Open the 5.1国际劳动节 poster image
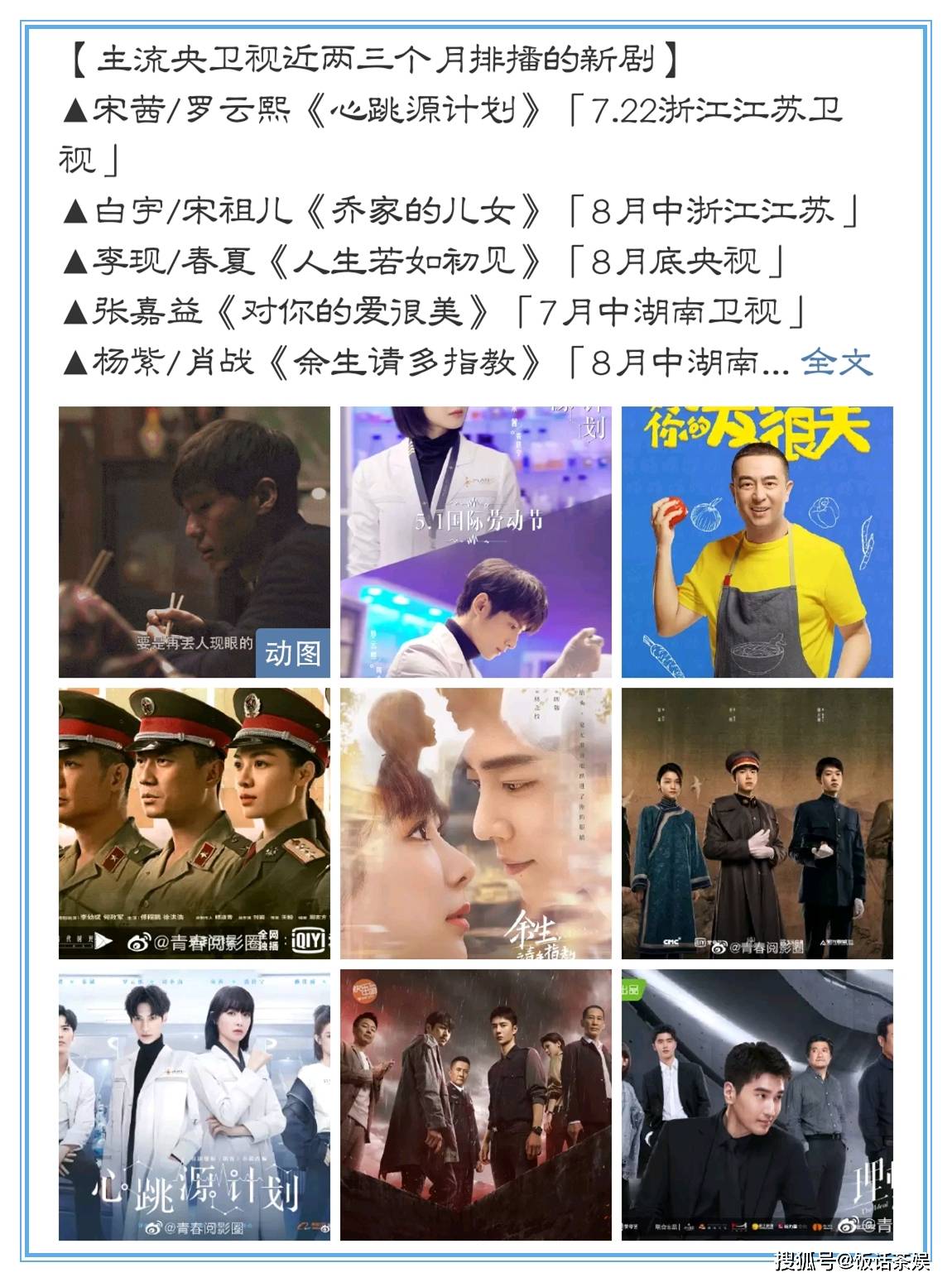The height and width of the screenshot is (1282, 952). (475, 542)
